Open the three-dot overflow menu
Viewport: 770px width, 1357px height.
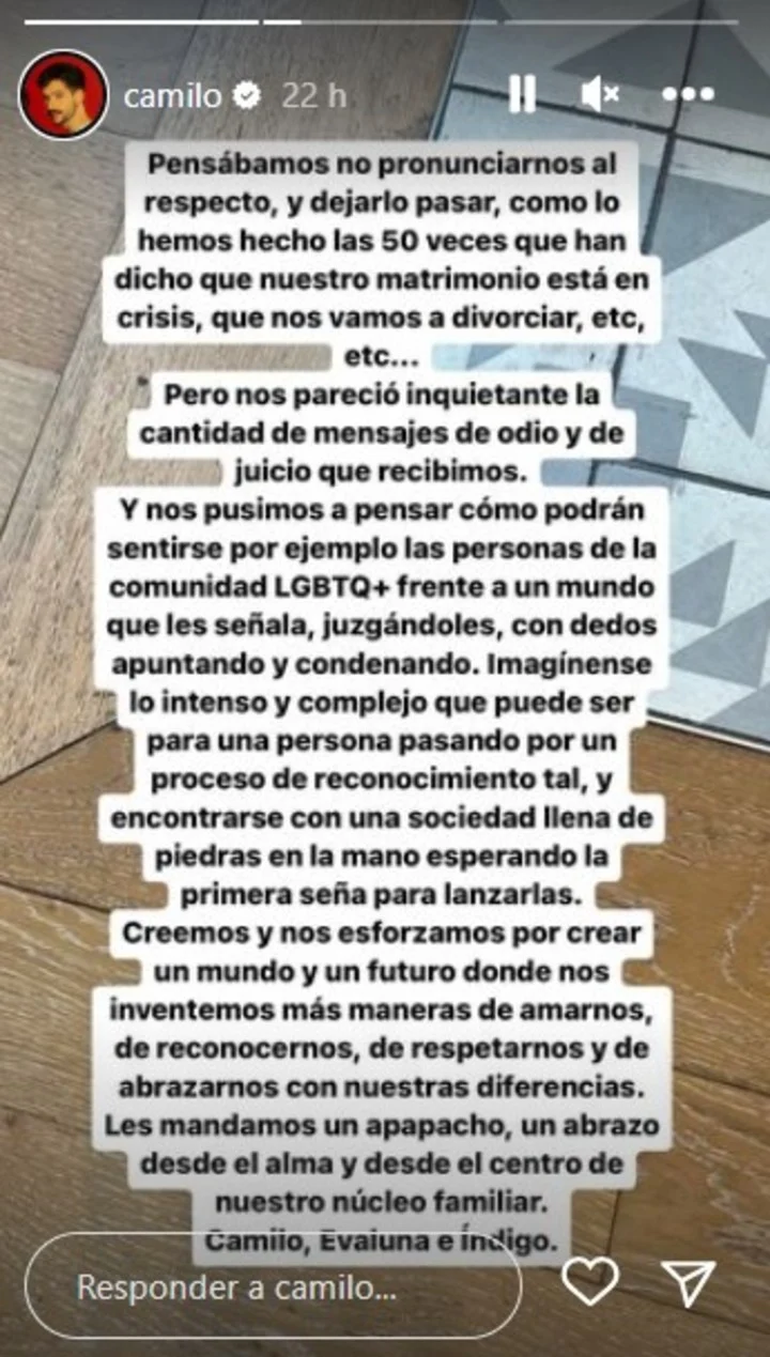[688, 95]
